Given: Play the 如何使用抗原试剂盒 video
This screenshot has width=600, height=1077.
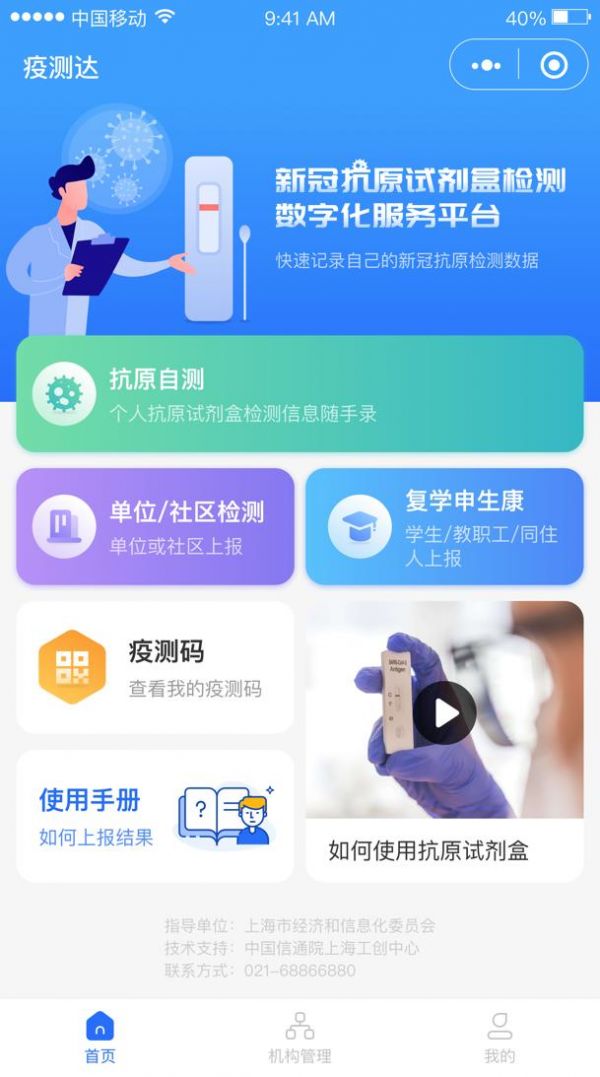Looking at the screenshot, I should (444, 712).
